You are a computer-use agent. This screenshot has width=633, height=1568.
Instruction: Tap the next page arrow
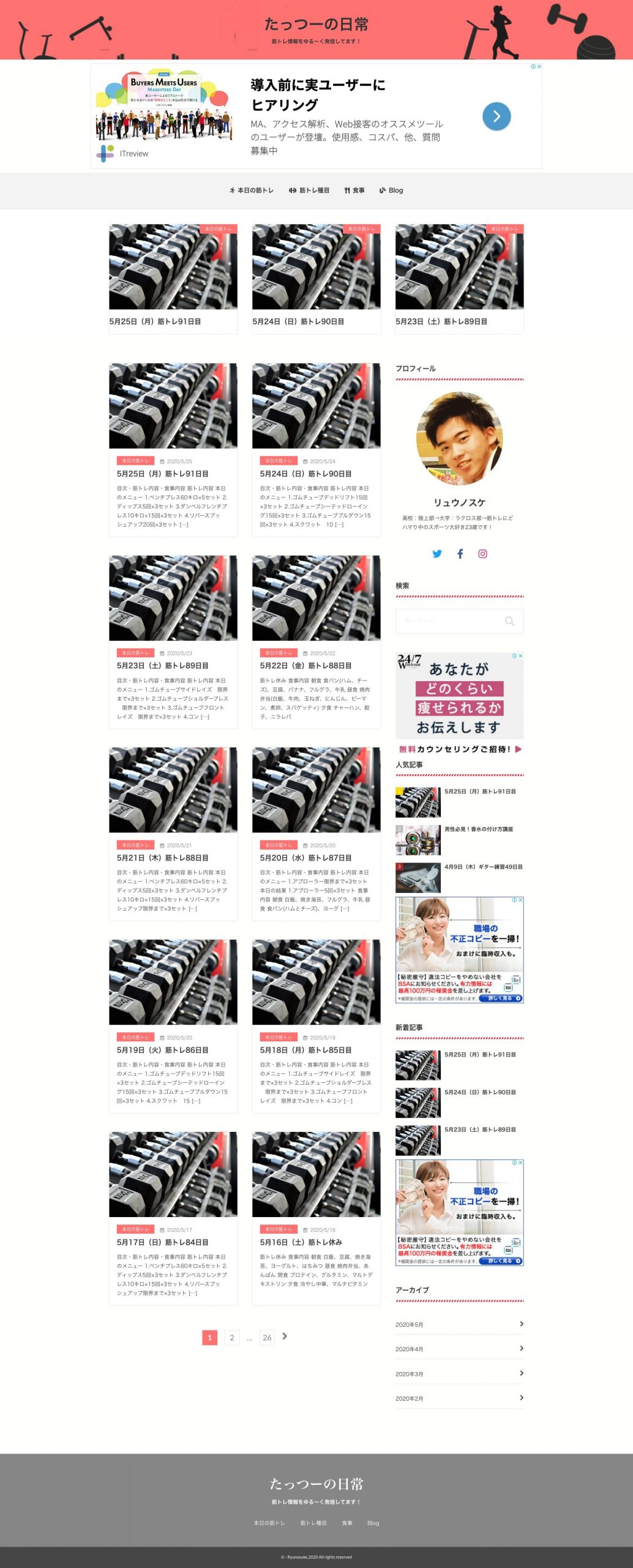(x=285, y=1336)
